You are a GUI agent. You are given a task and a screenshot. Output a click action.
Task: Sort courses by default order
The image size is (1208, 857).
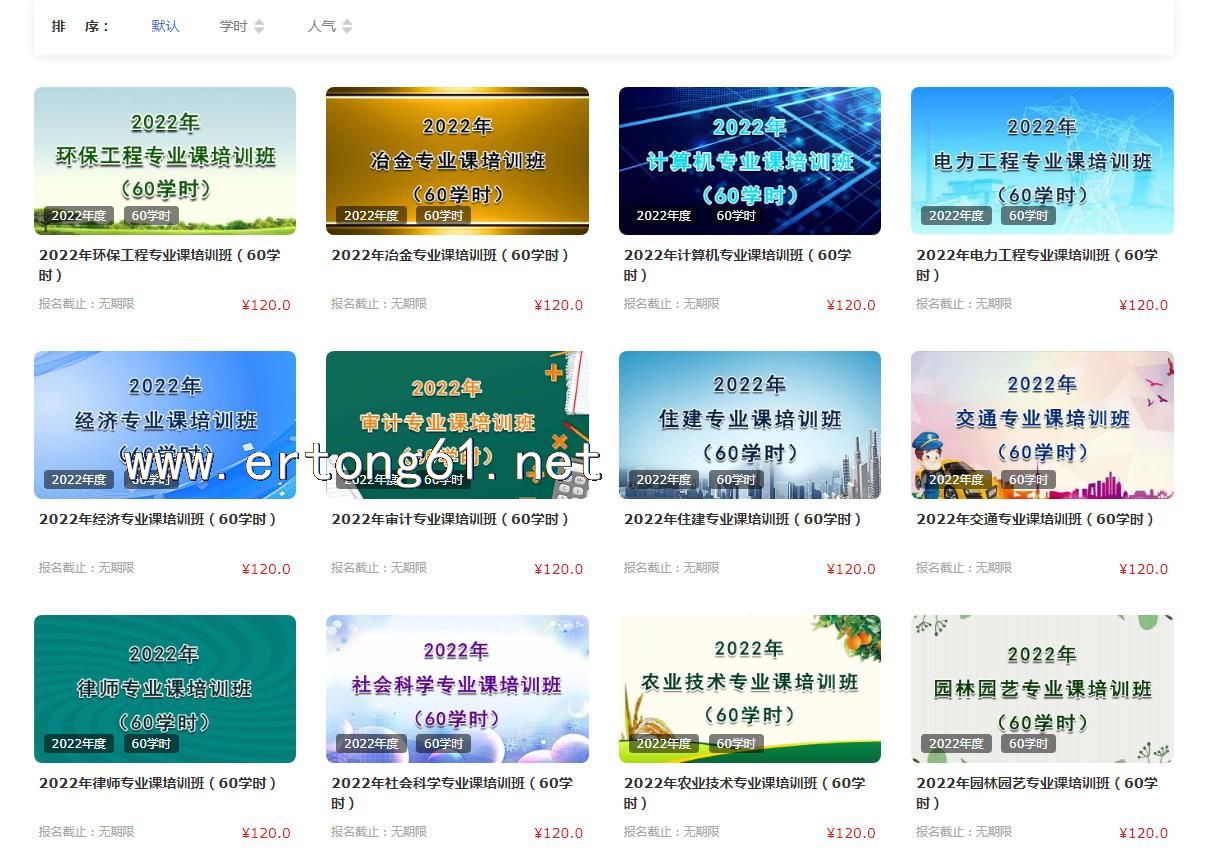pyautogui.click(x=165, y=26)
